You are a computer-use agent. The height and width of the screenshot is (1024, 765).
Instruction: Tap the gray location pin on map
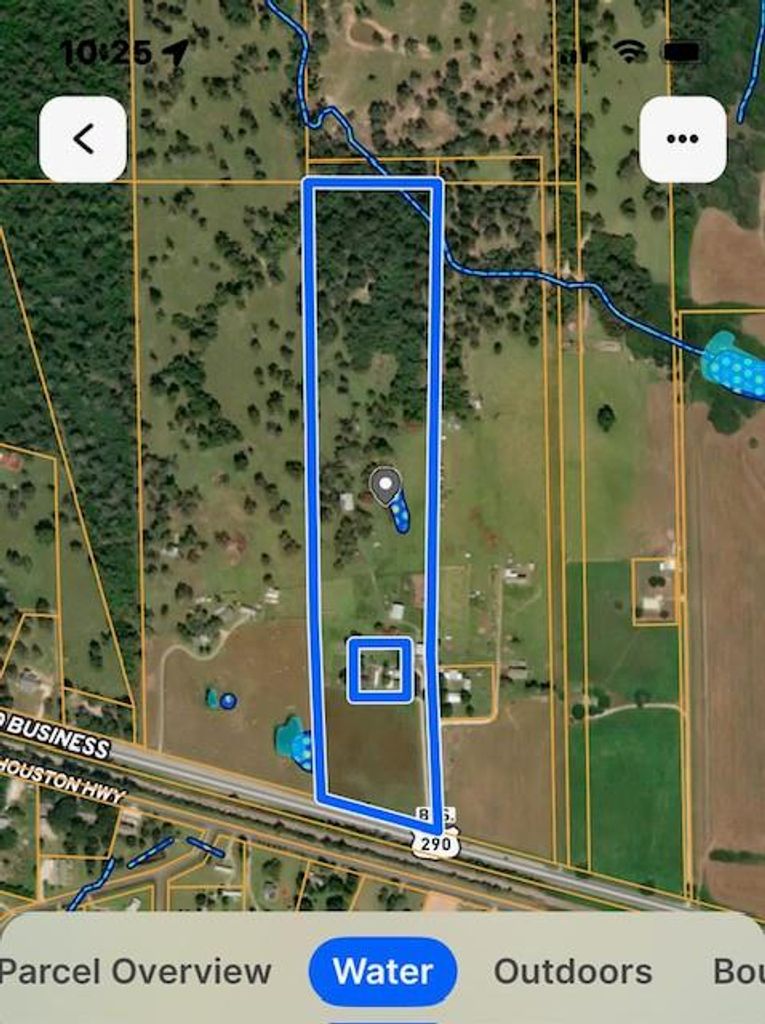tap(385, 486)
